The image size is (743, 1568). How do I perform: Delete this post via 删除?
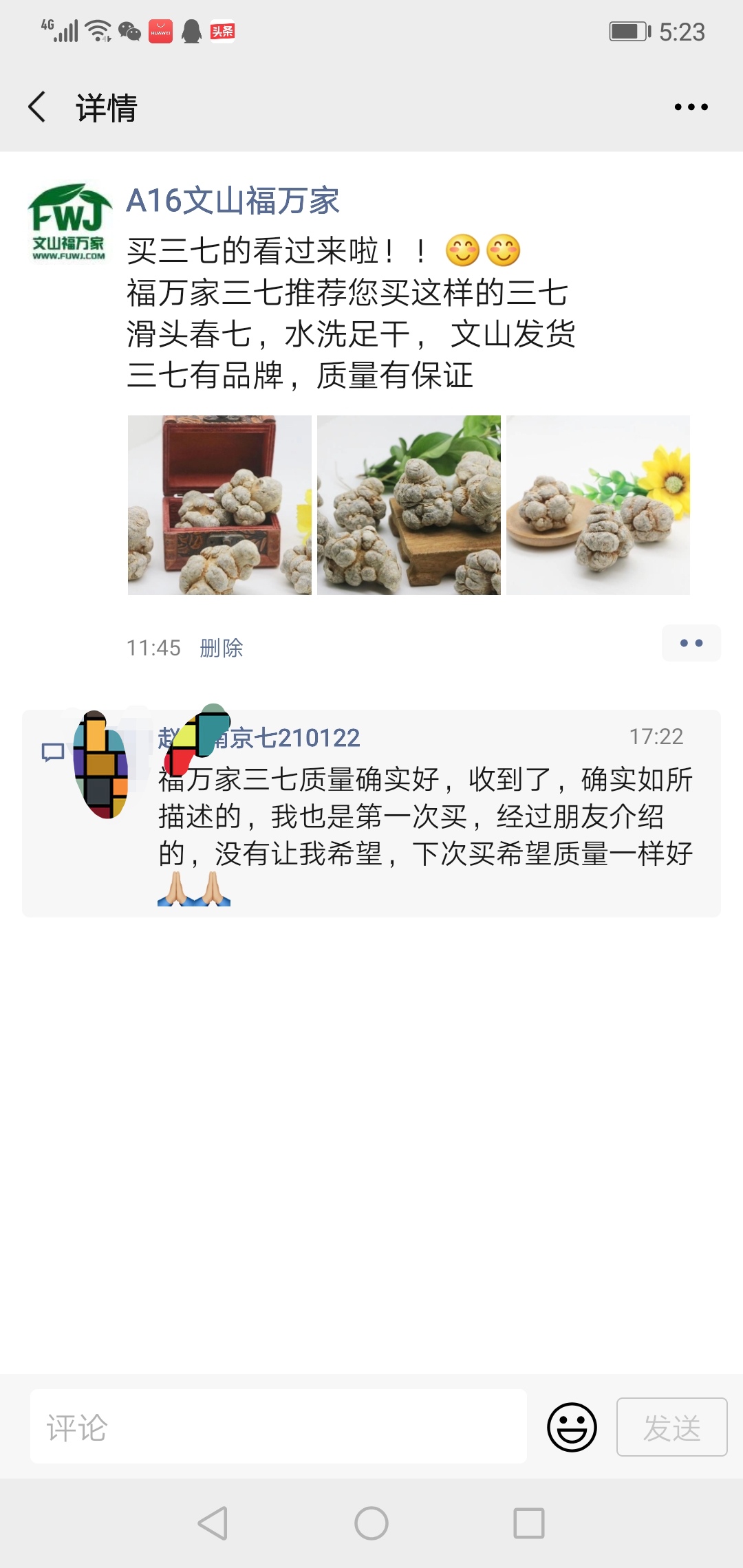coord(221,648)
